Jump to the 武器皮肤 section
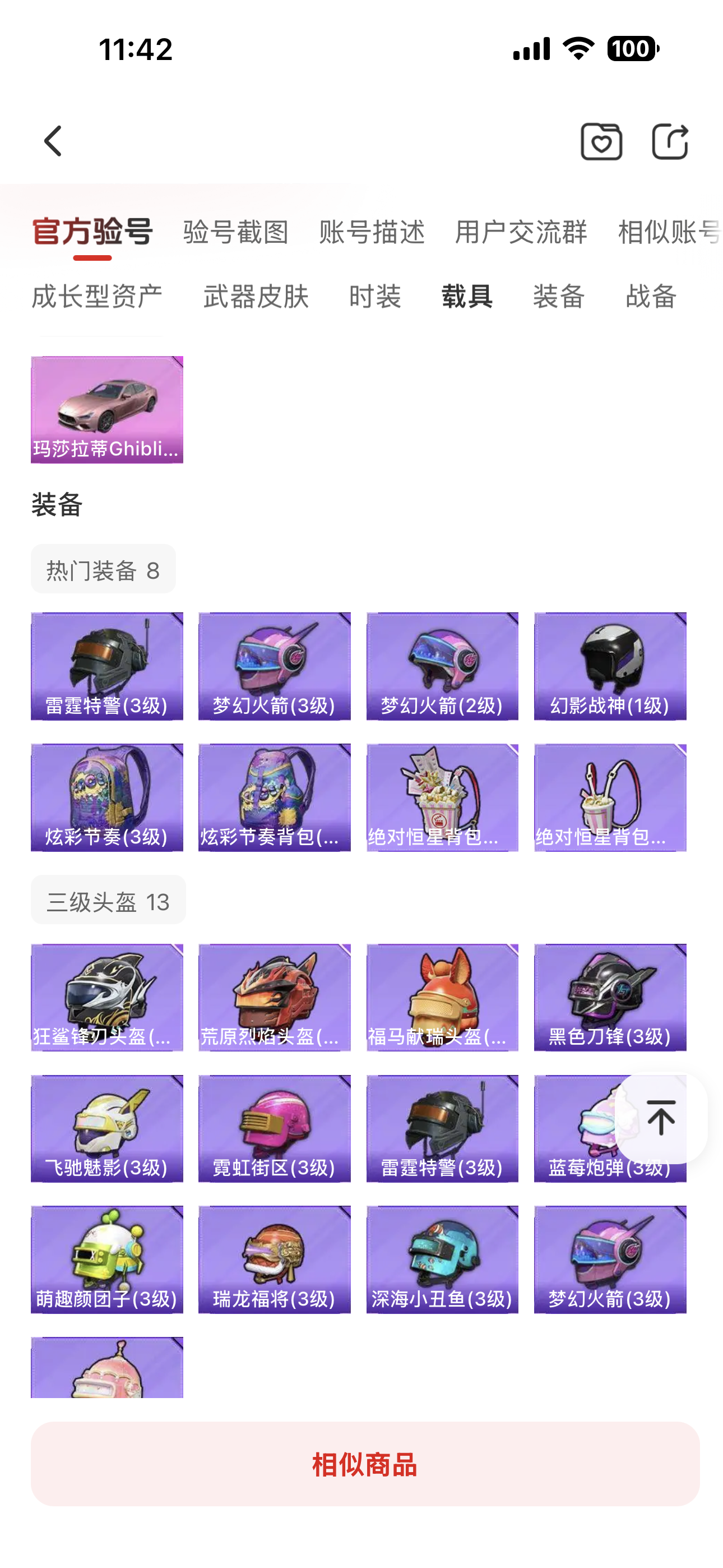The width and height of the screenshot is (723, 1568). pyautogui.click(x=256, y=297)
